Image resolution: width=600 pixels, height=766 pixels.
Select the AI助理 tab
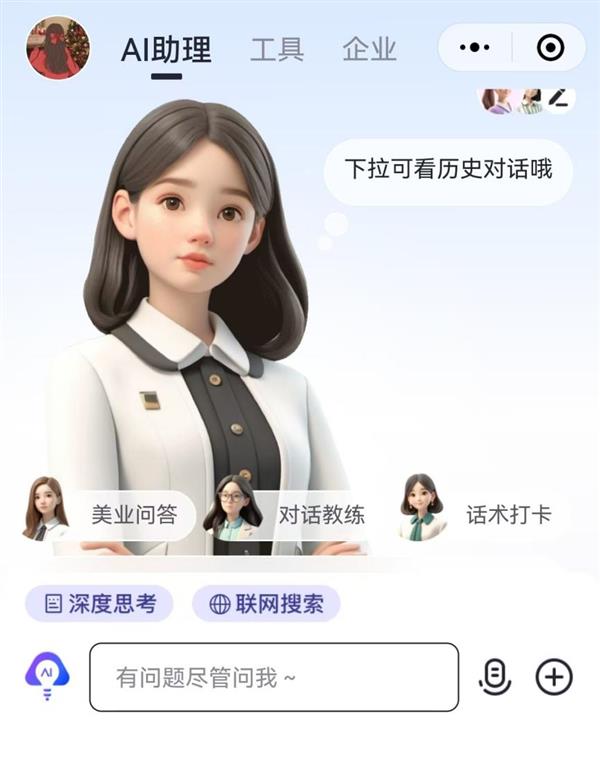166,50
